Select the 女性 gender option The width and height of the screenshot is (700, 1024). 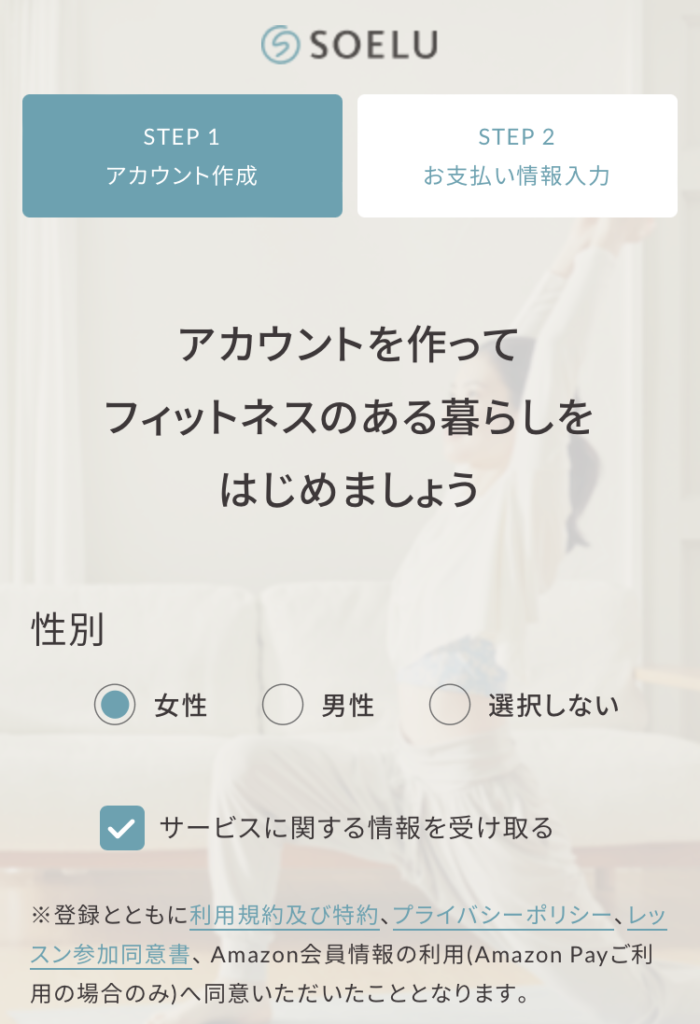[x=115, y=705]
